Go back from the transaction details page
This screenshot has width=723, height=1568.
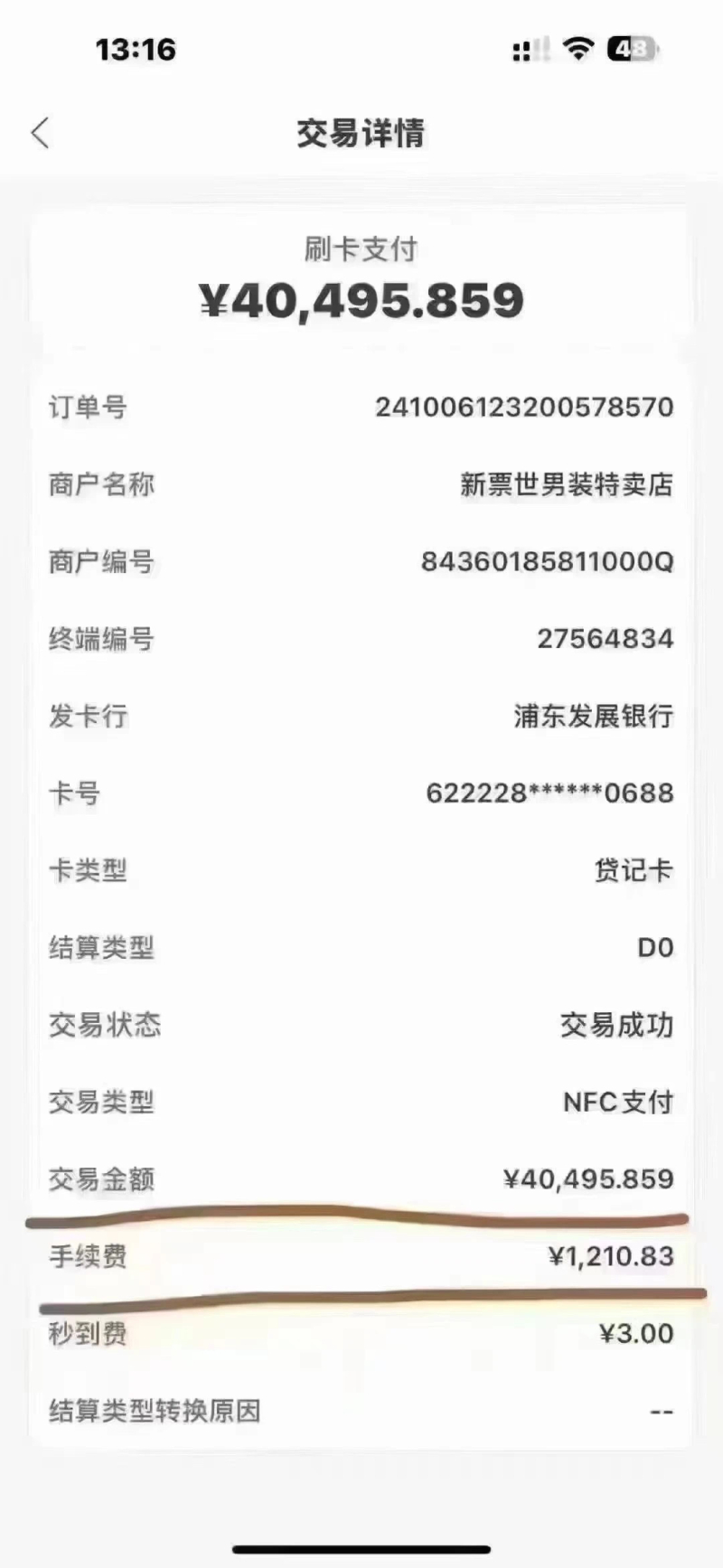pyautogui.click(x=40, y=133)
